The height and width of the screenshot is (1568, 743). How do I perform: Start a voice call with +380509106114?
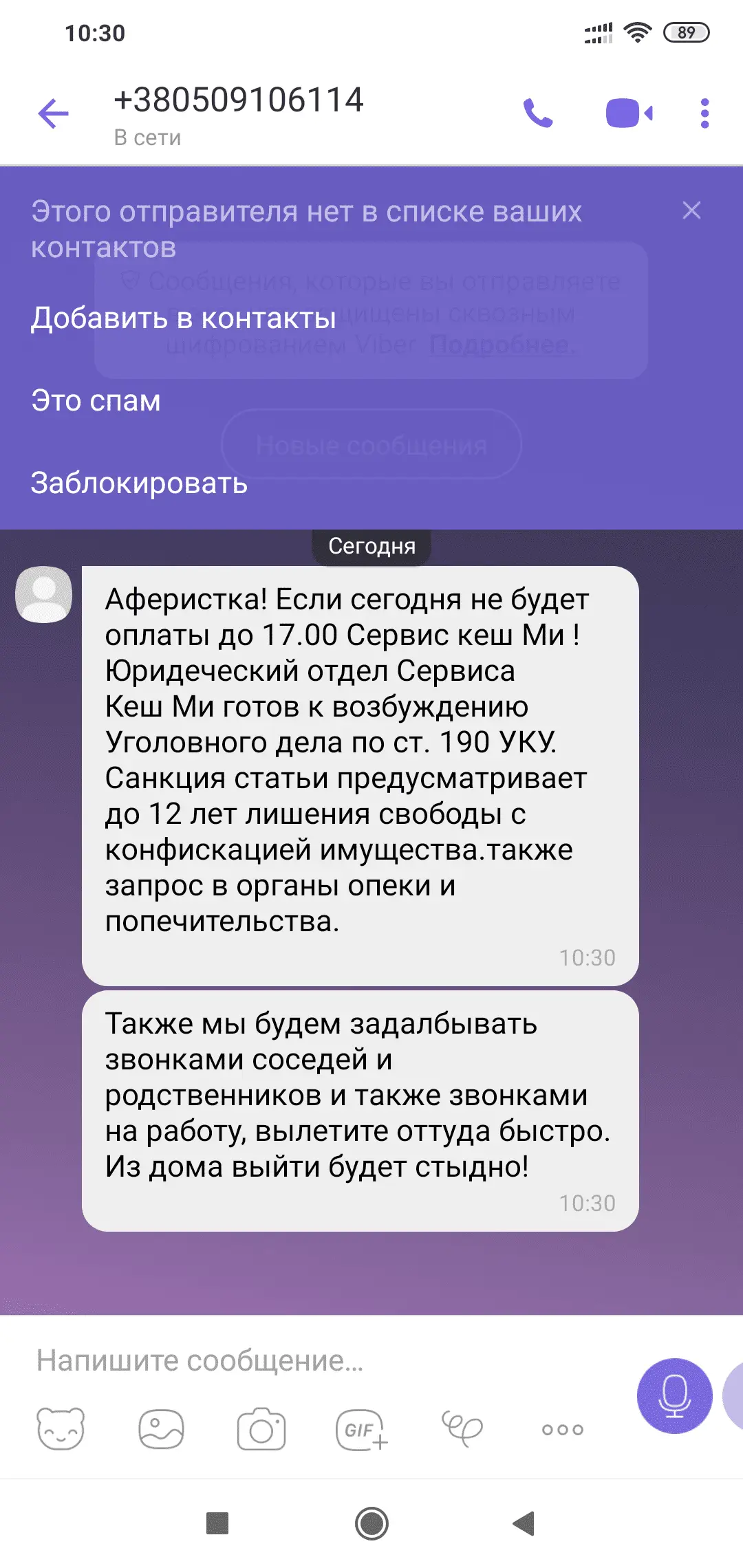[x=538, y=113]
